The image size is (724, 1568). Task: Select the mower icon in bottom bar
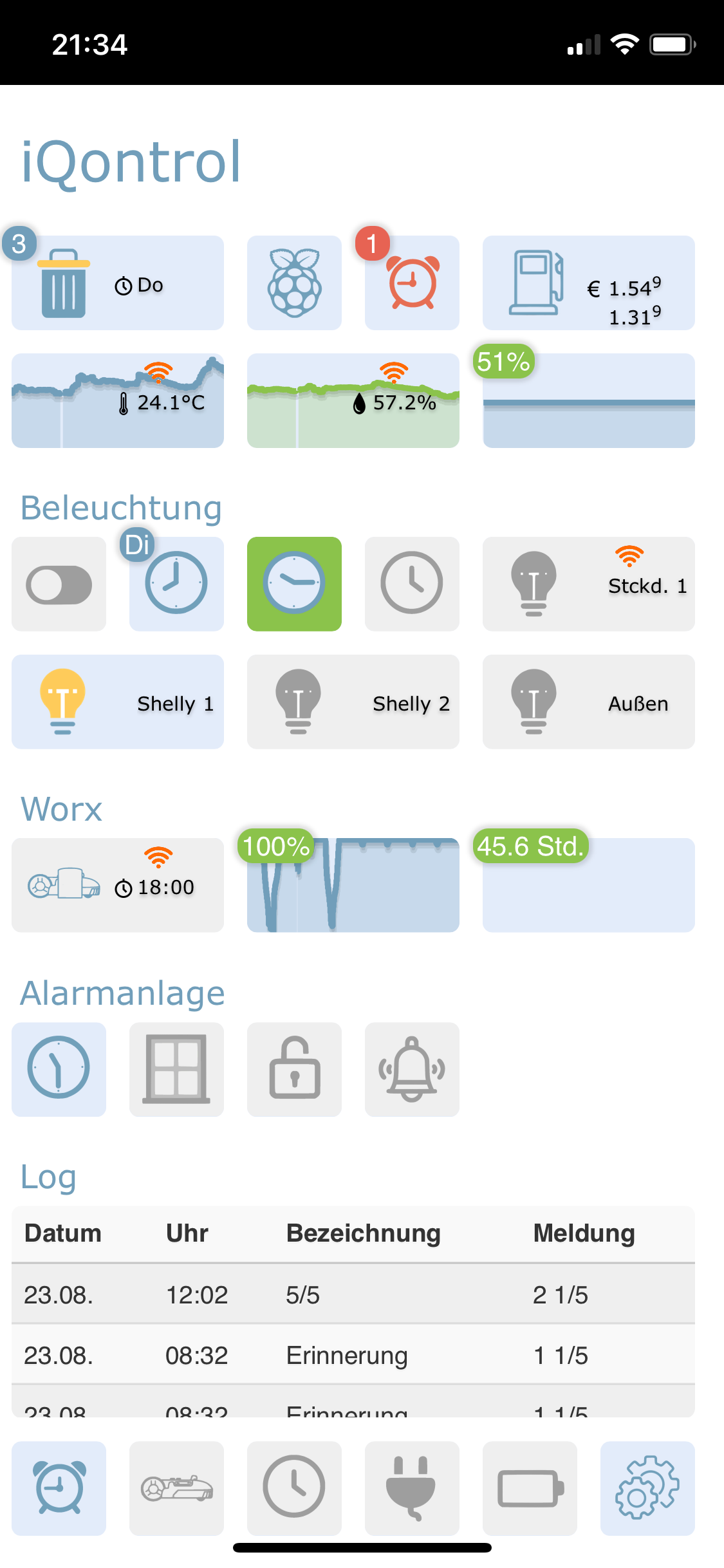(x=176, y=1488)
